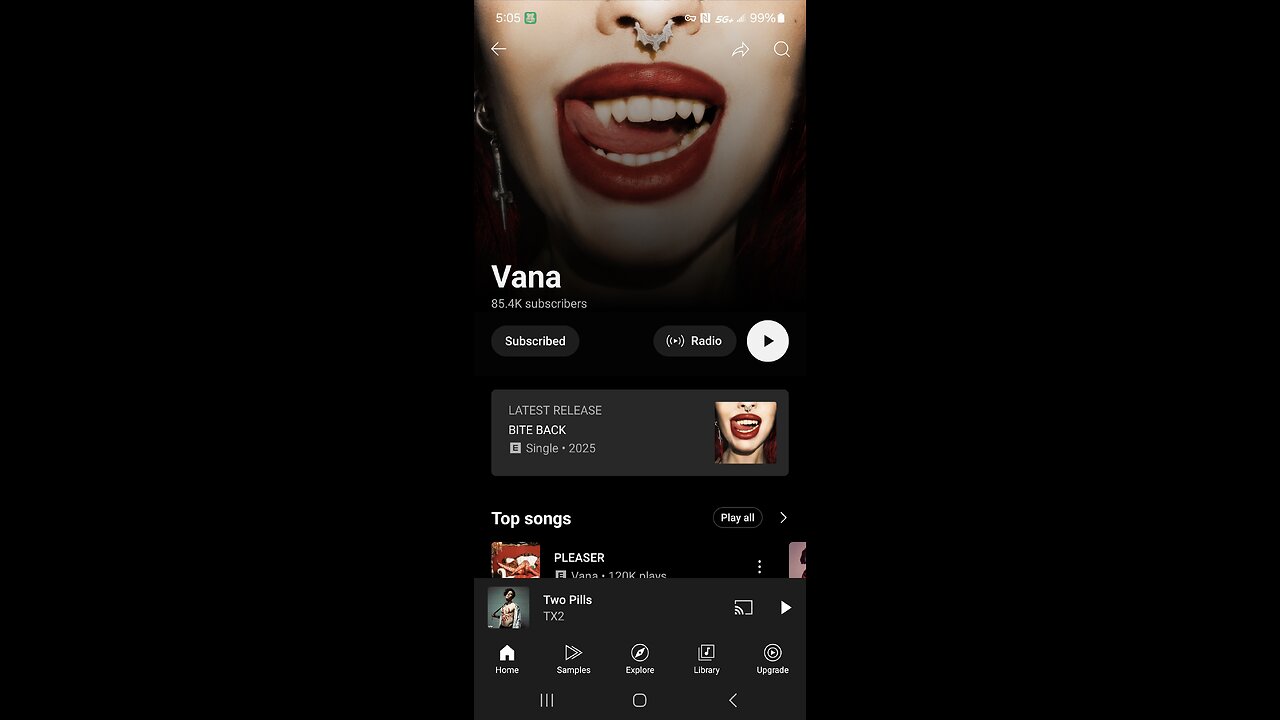Switch to the Samples tab
The width and height of the screenshot is (1280, 720).
573,658
